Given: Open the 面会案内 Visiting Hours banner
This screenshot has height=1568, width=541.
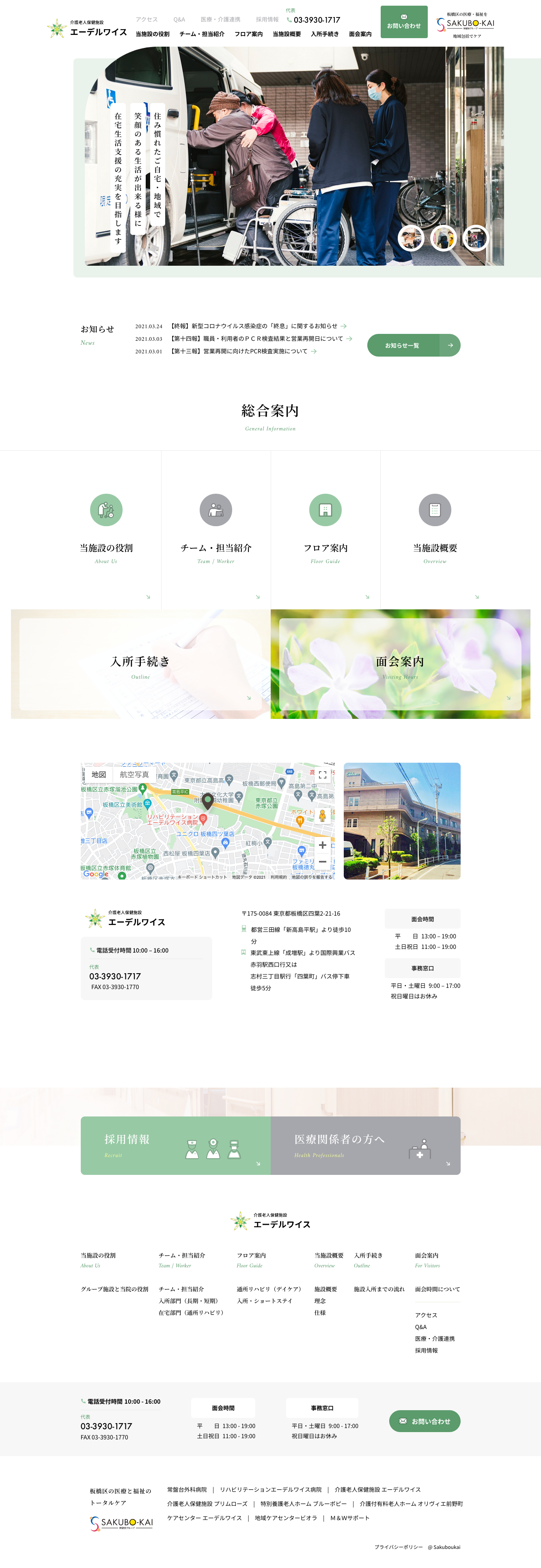Looking at the screenshot, I should (x=400, y=664).
